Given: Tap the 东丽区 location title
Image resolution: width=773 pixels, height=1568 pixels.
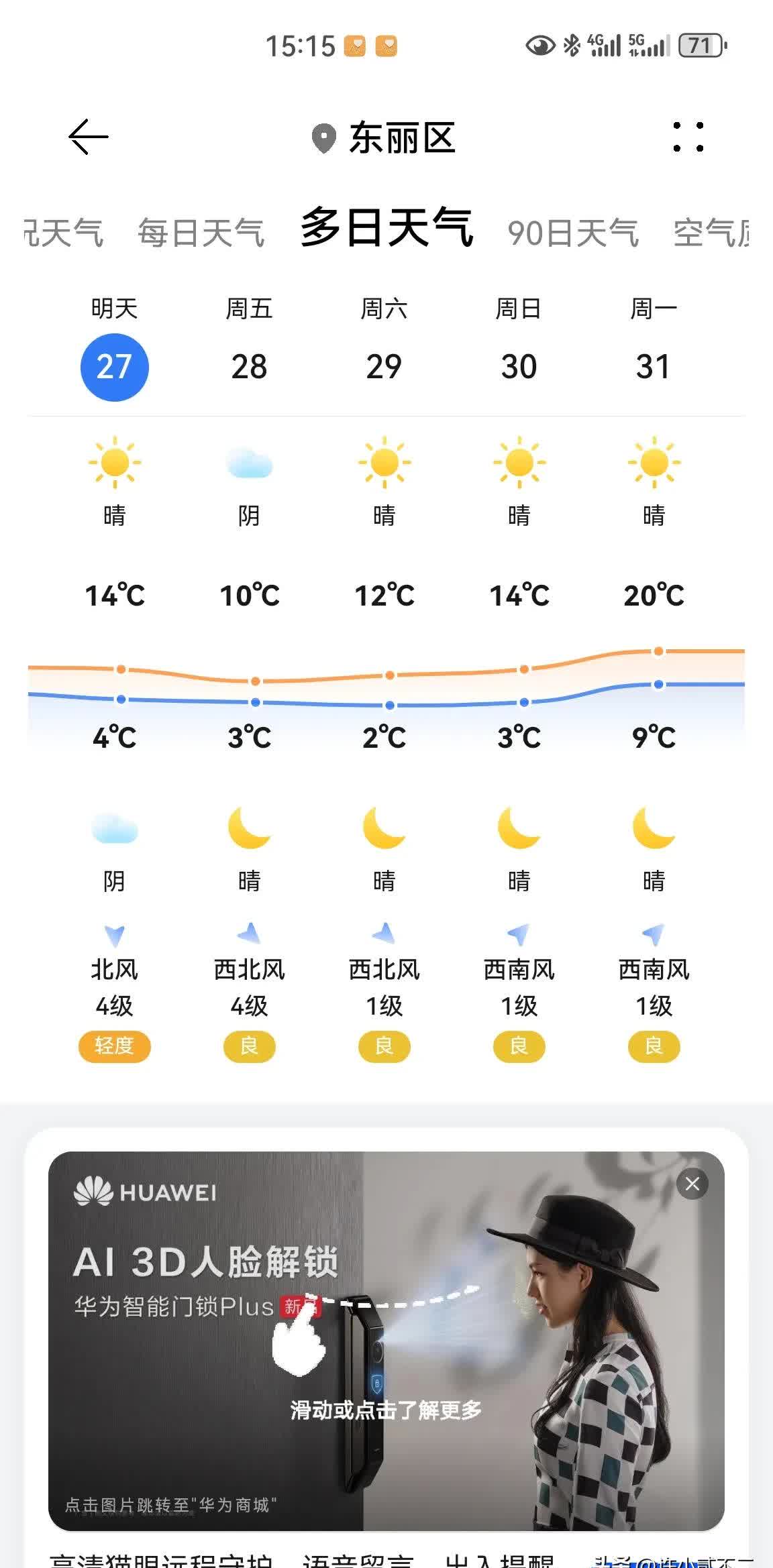Looking at the screenshot, I should pyautogui.click(x=384, y=138).
